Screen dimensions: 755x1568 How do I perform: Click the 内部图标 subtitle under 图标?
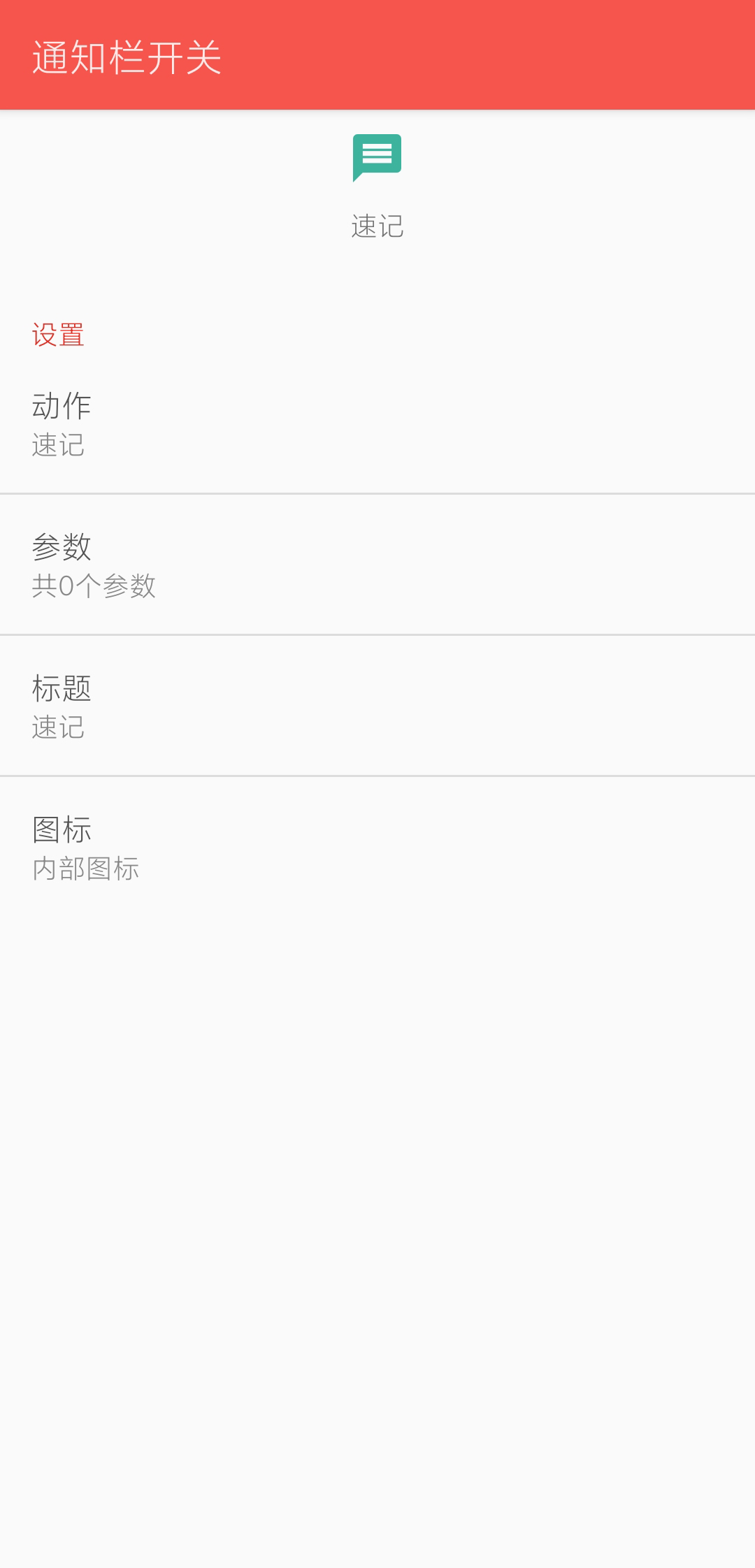[x=87, y=870]
